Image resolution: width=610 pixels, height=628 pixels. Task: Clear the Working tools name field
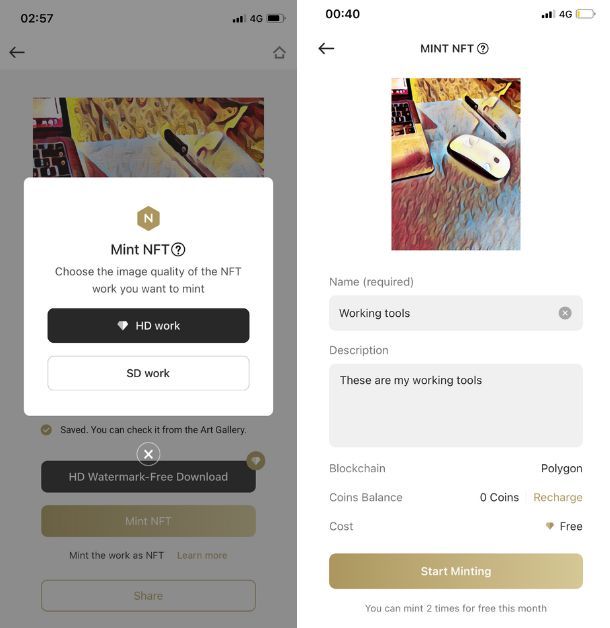click(565, 313)
